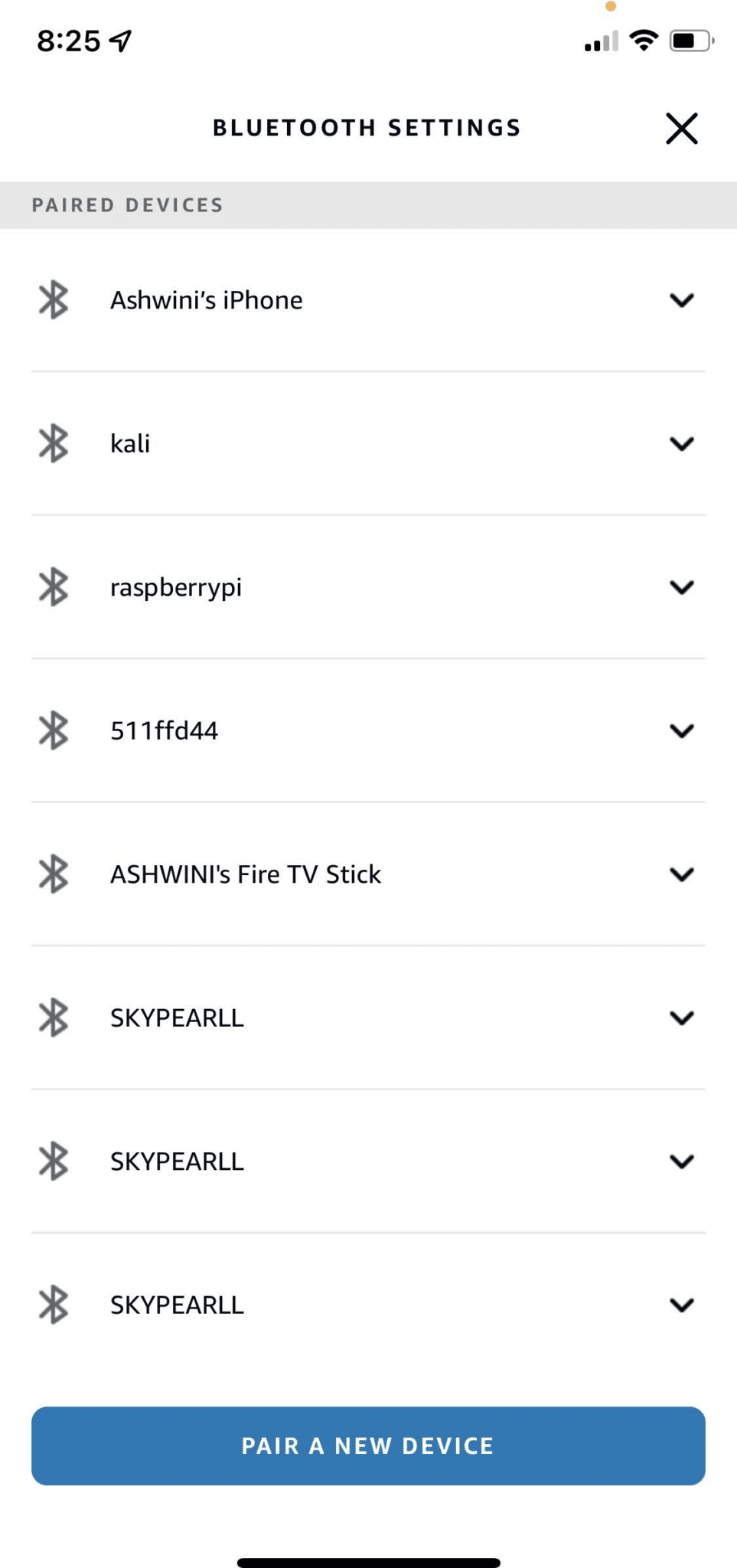Tap Pair a New Device button
The width and height of the screenshot is (737, 1568).
[368, 1445]
